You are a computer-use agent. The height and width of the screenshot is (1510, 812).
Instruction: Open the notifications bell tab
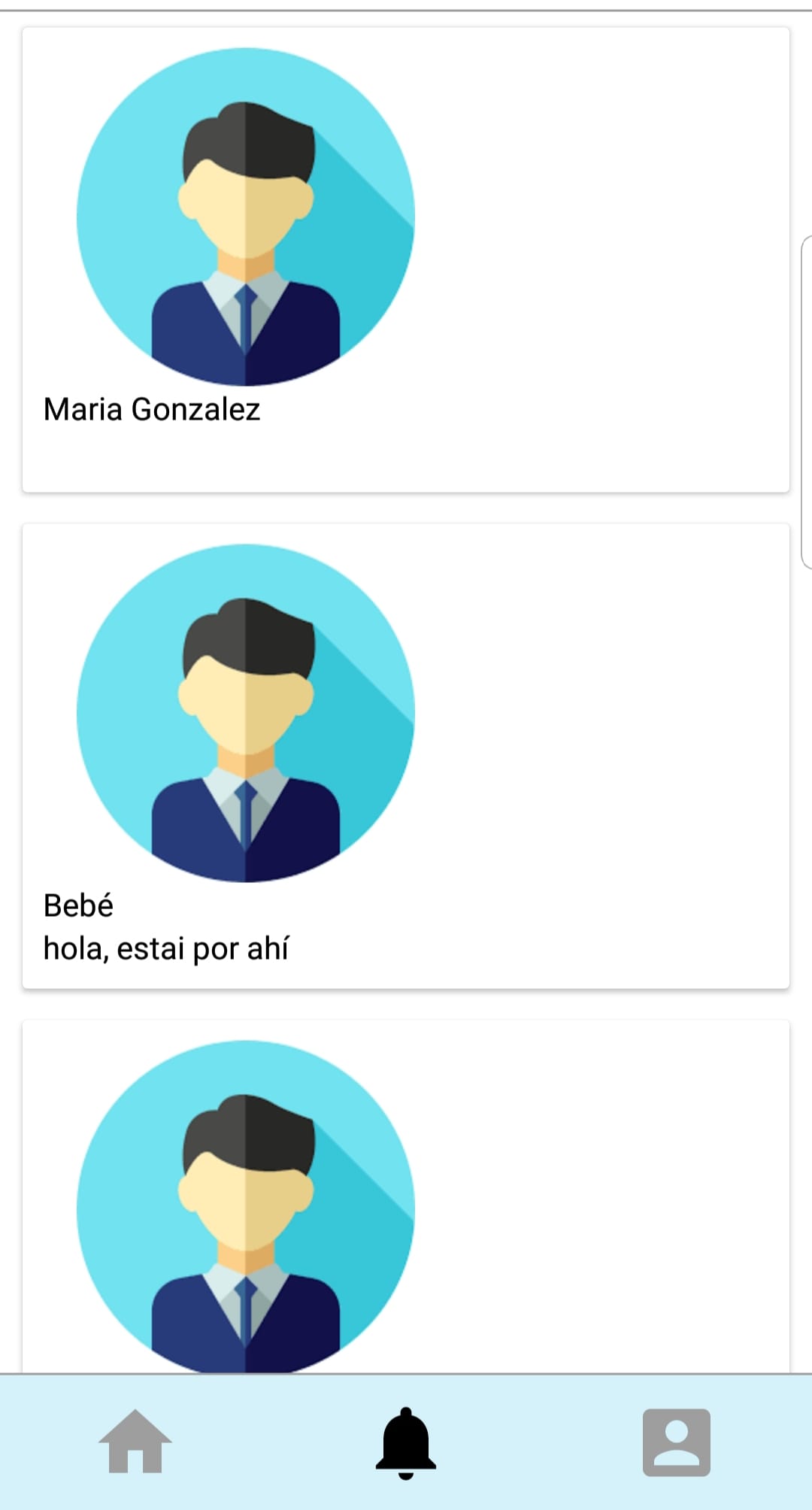point(406,1442)
